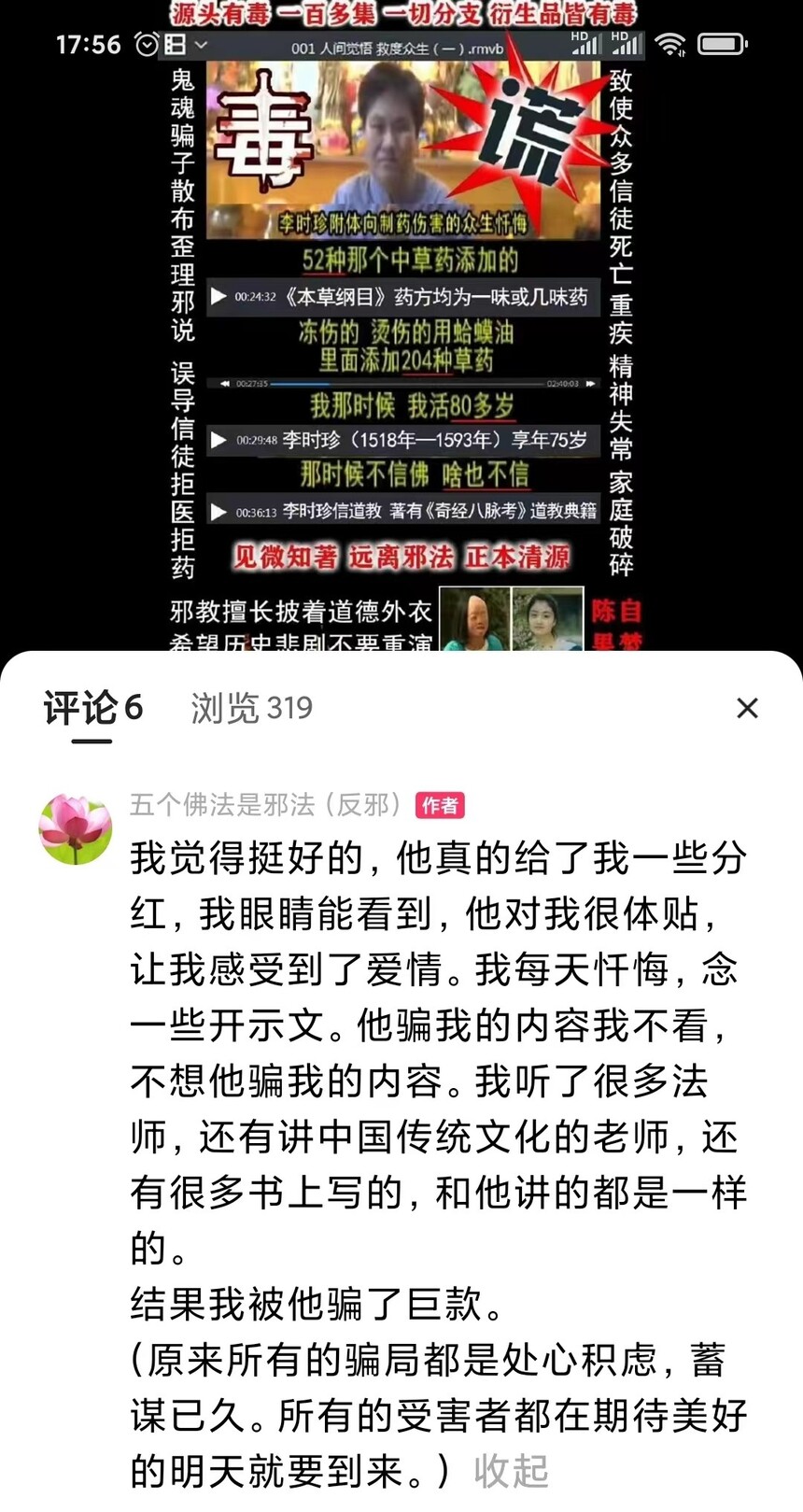Screen dimensions: 803x1512
Task: Switch to the 浏览 319 tab
Action: pyautogui.click(x=251, y=708)
